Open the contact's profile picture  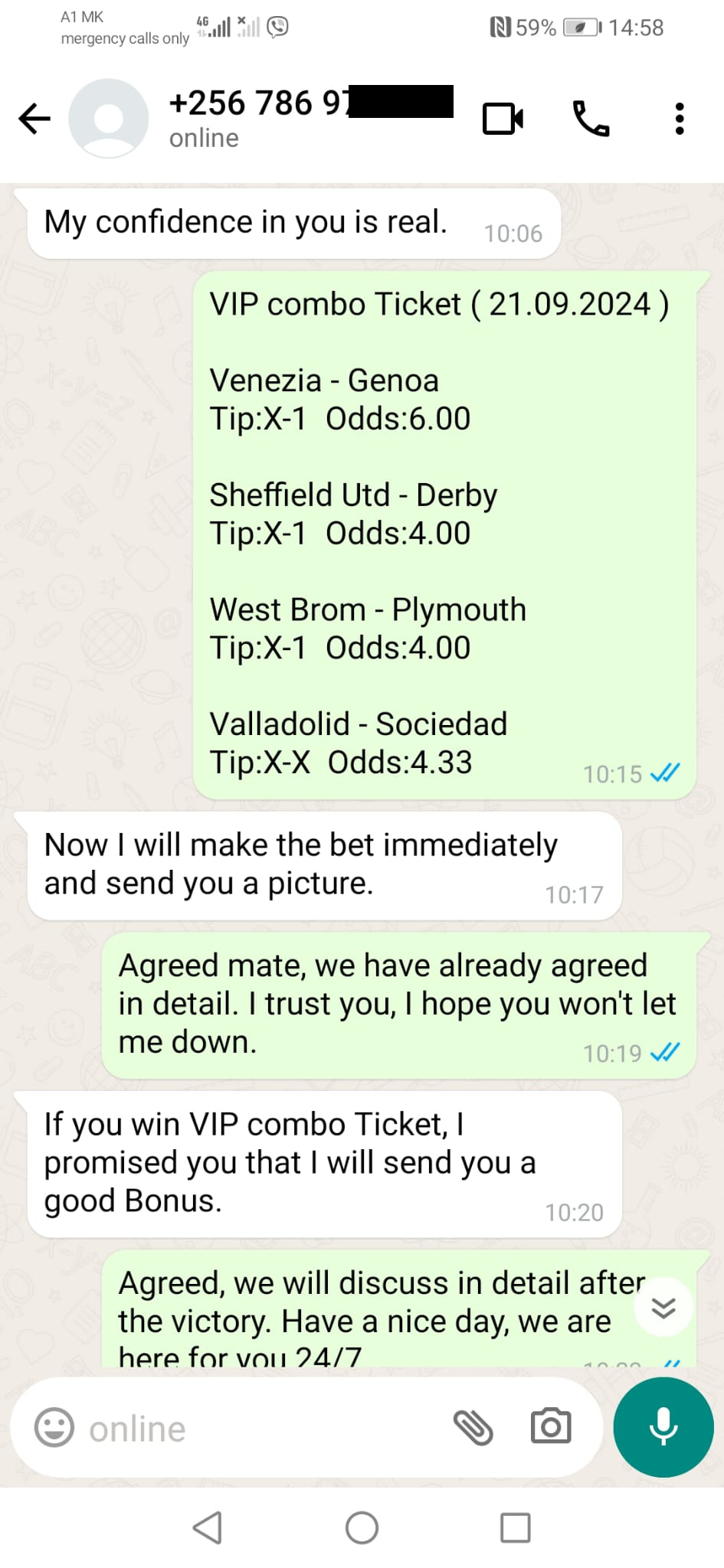pos(108,119)
